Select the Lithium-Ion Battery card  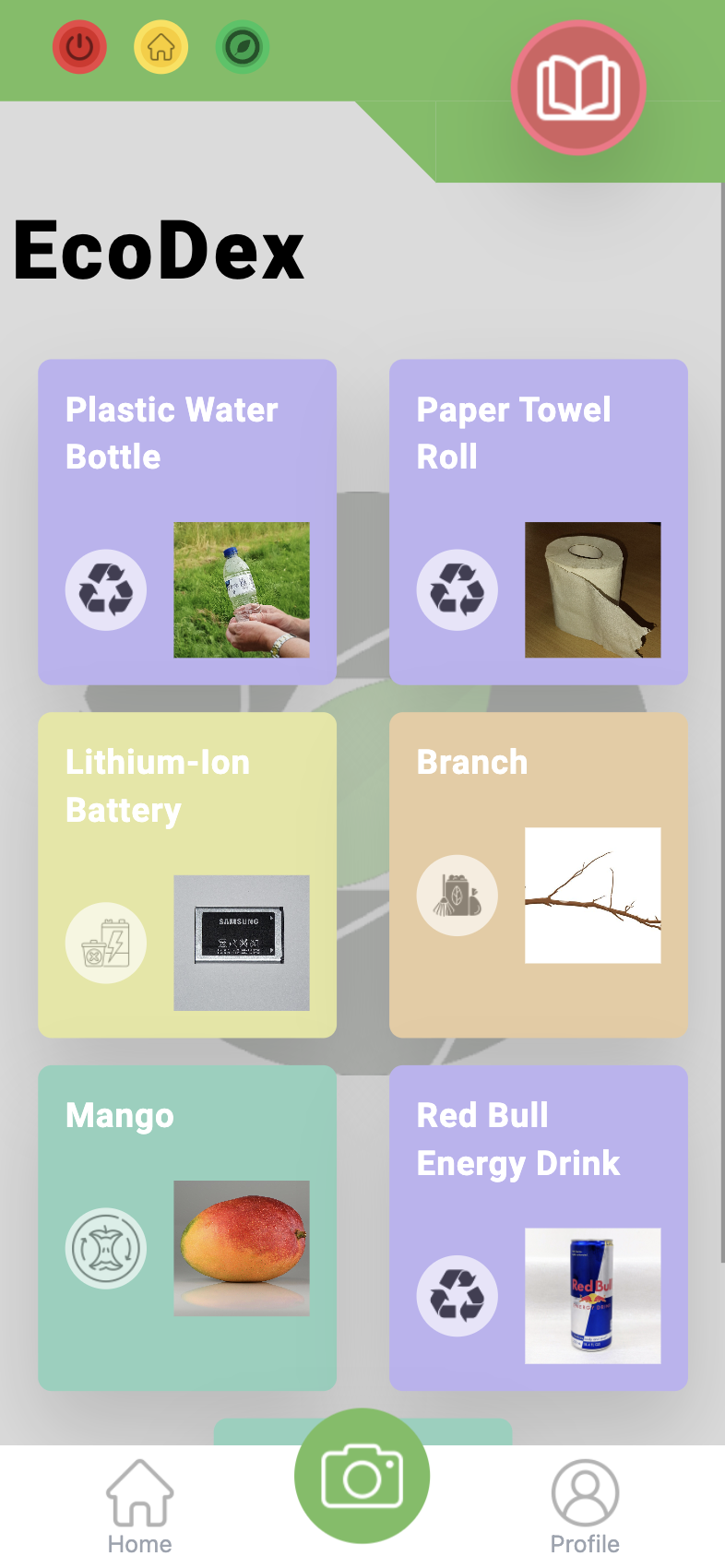point(187,874)
